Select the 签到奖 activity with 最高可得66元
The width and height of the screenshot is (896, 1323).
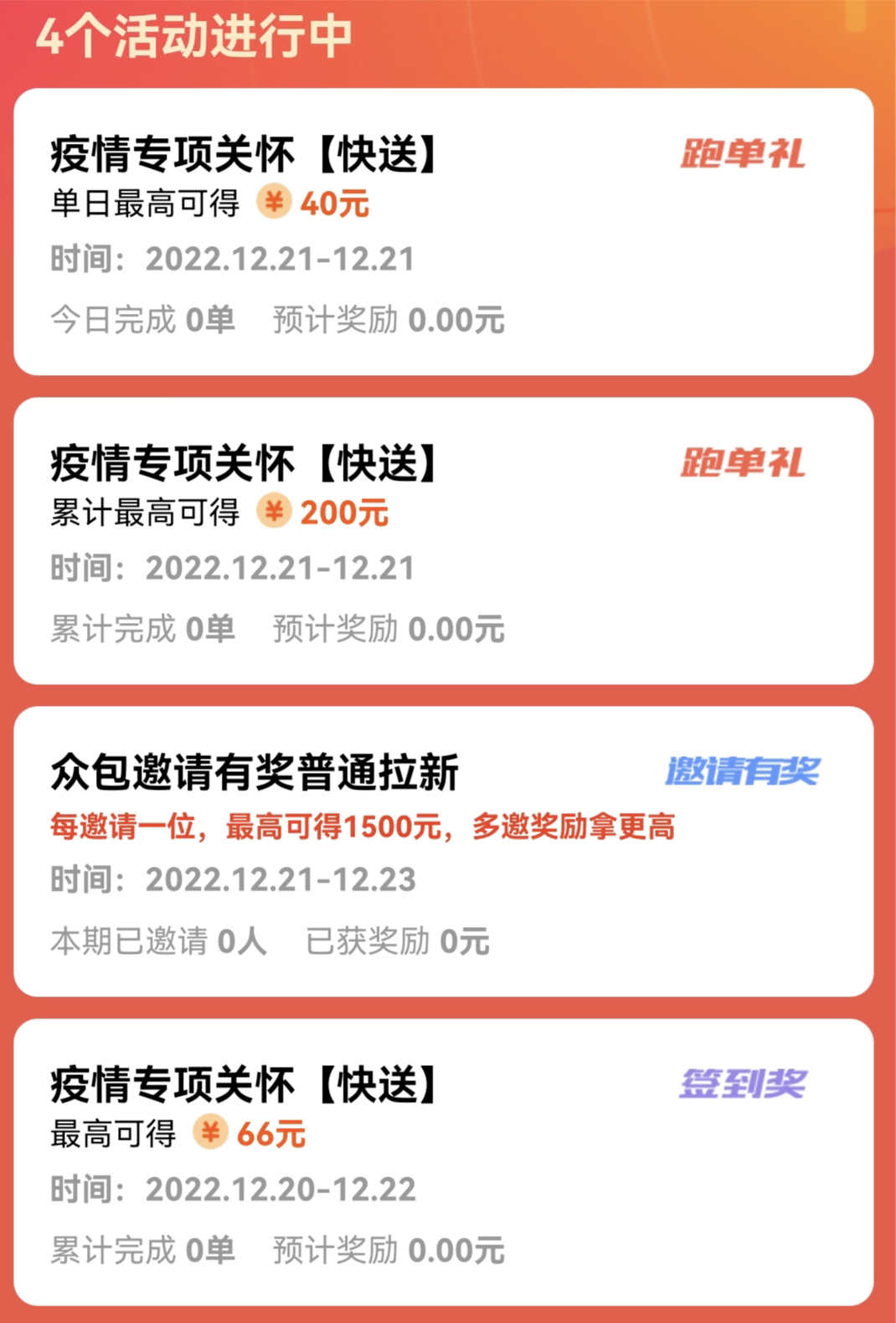pyautogui.click(x=443, y=1161)
